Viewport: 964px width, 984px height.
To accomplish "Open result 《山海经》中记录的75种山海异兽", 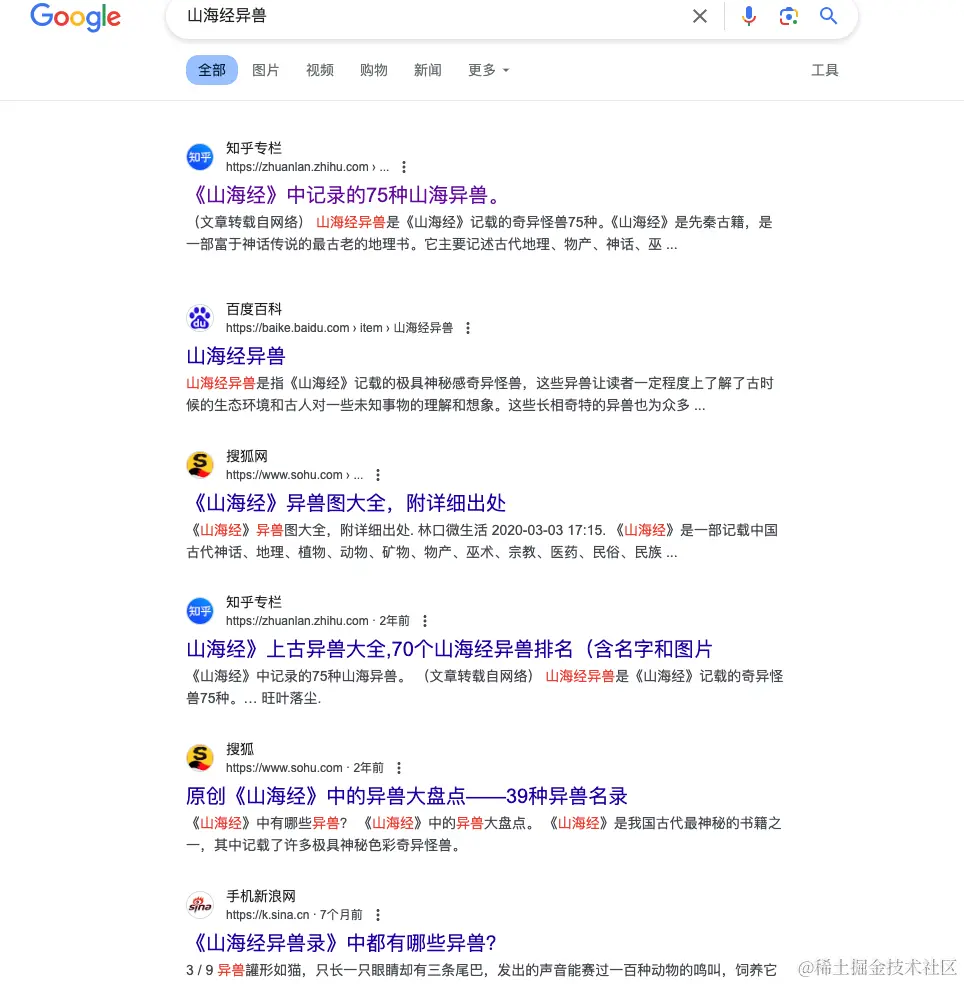I will [343, 194].
